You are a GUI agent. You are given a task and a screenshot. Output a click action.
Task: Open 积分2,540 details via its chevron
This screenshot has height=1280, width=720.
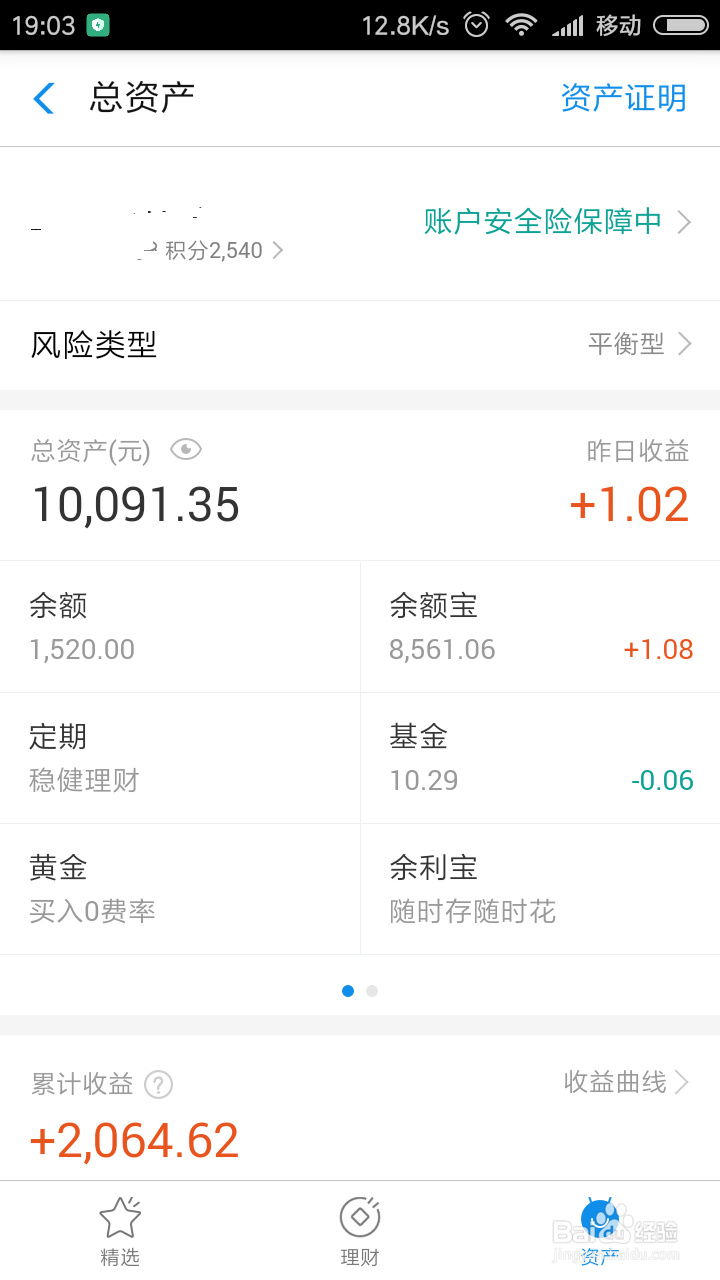pyautogui.click(x=277, y=250)
